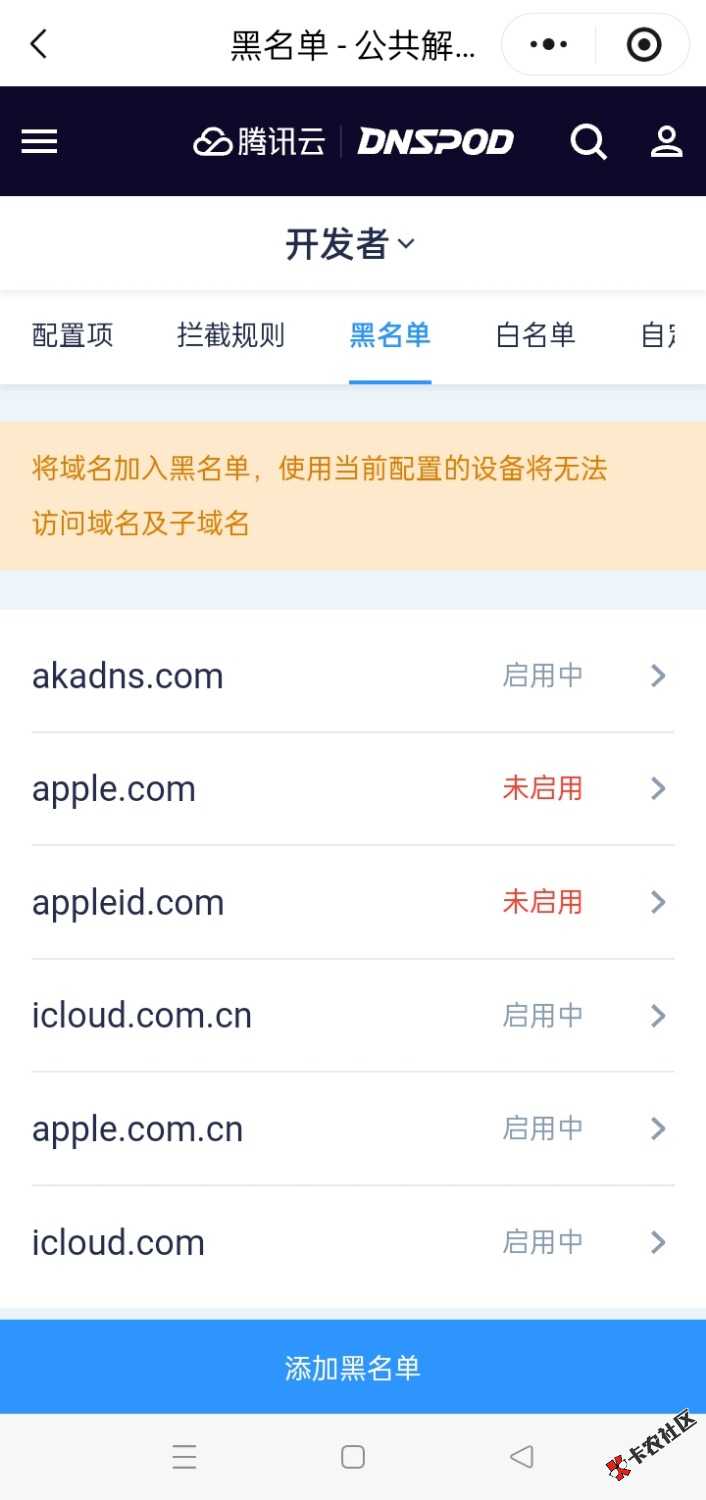Switch to the 白名单 tab
The height and width of the screenshot is (1500, 706).
(536, 336)
